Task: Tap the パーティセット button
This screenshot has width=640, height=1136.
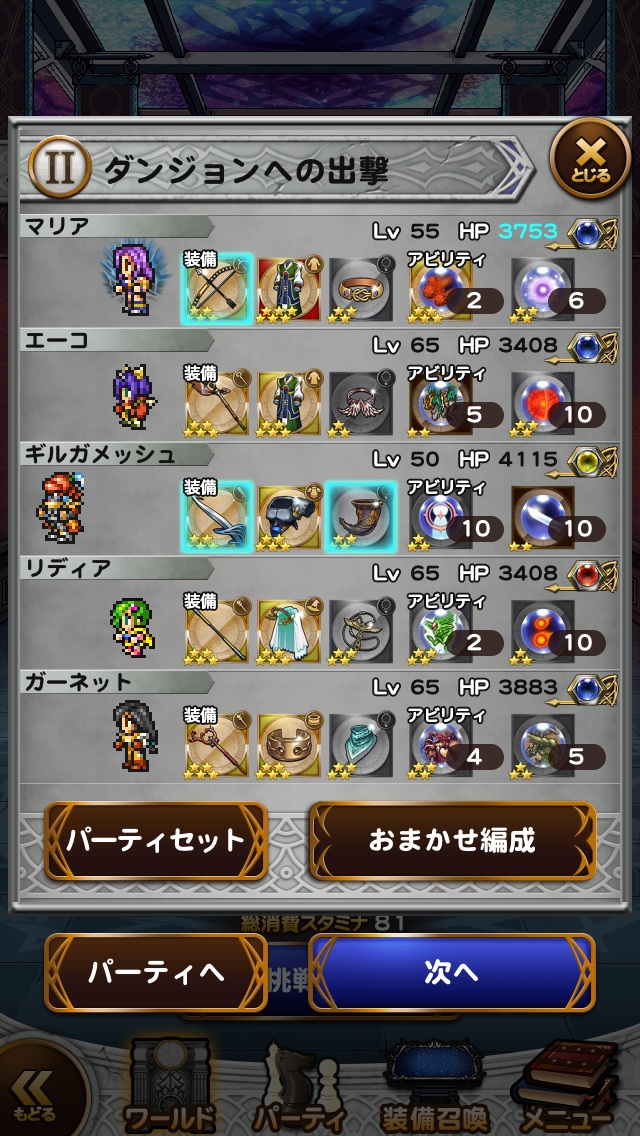Action: click(155, 840)
